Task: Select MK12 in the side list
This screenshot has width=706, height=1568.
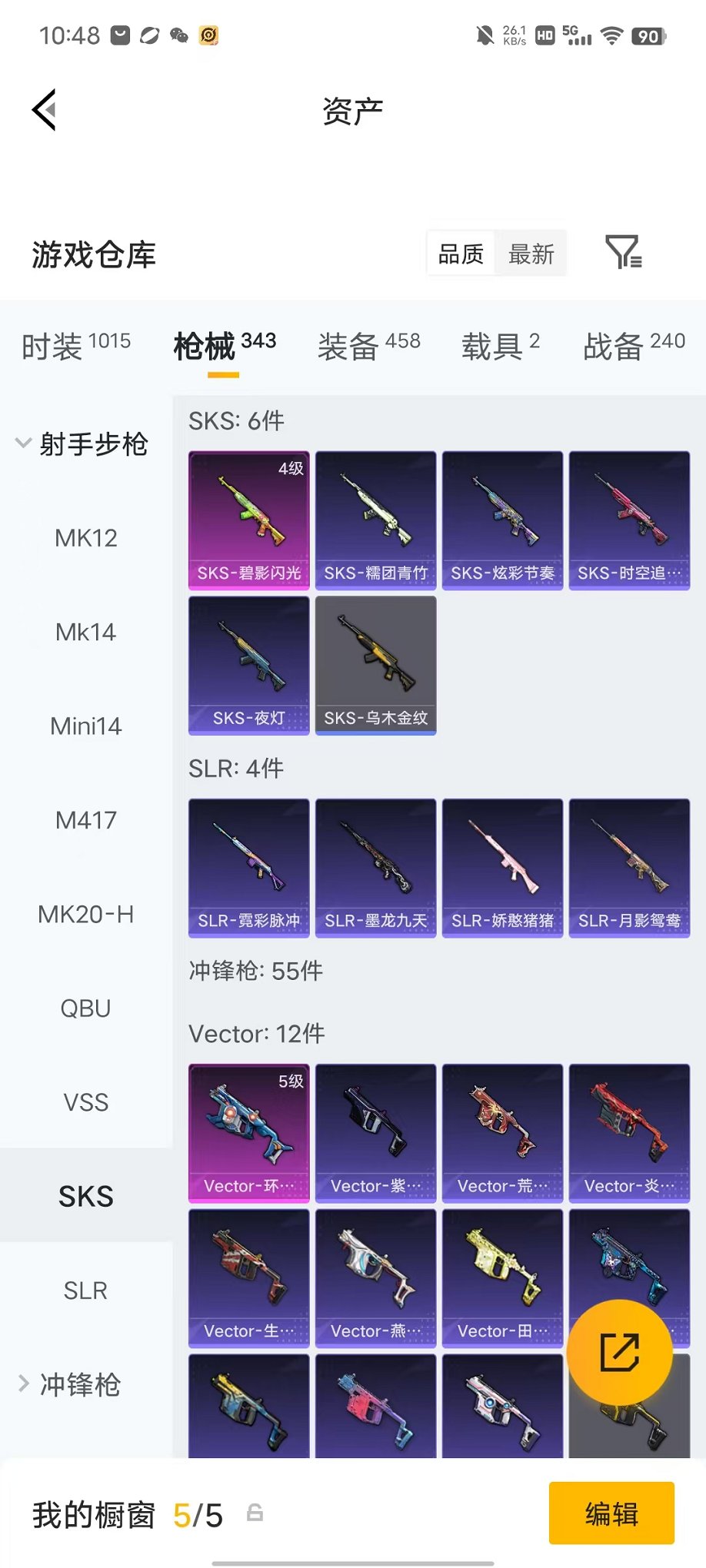Action: coord(86,538)
